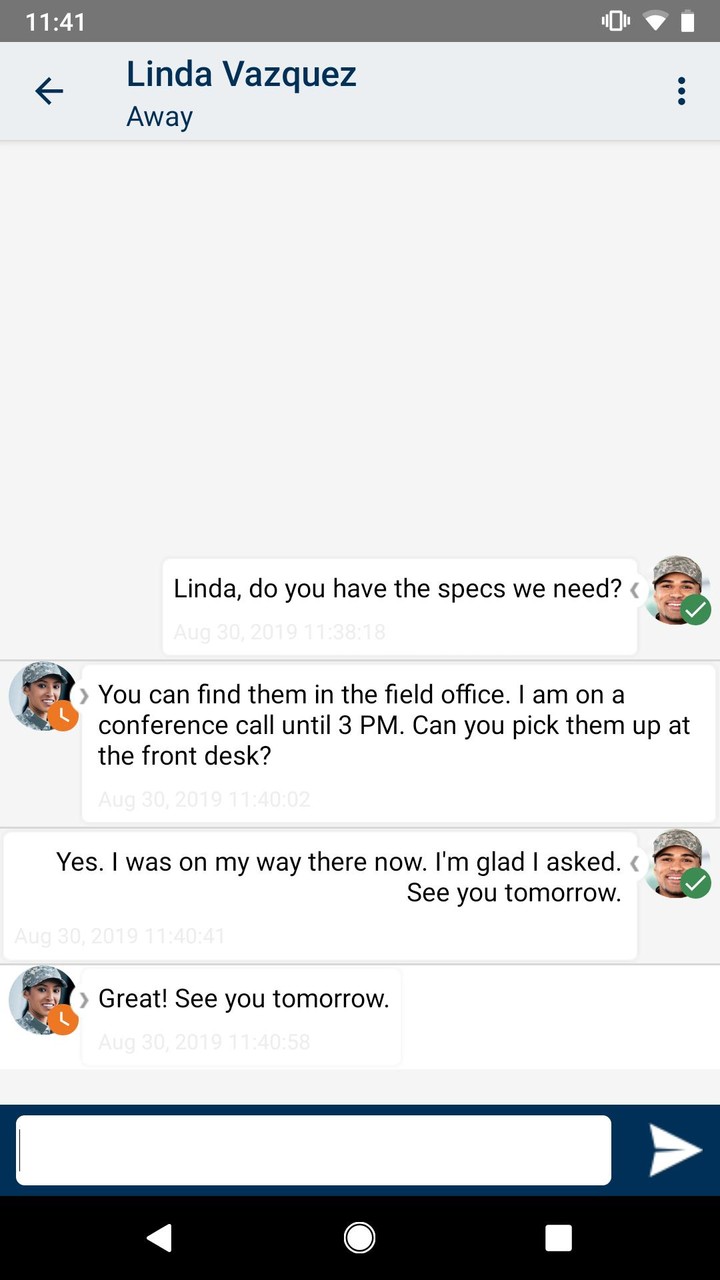This screenshot has height=1280, width=720.
Task: Tap the Android home button
Action: tap(360, 1238)
